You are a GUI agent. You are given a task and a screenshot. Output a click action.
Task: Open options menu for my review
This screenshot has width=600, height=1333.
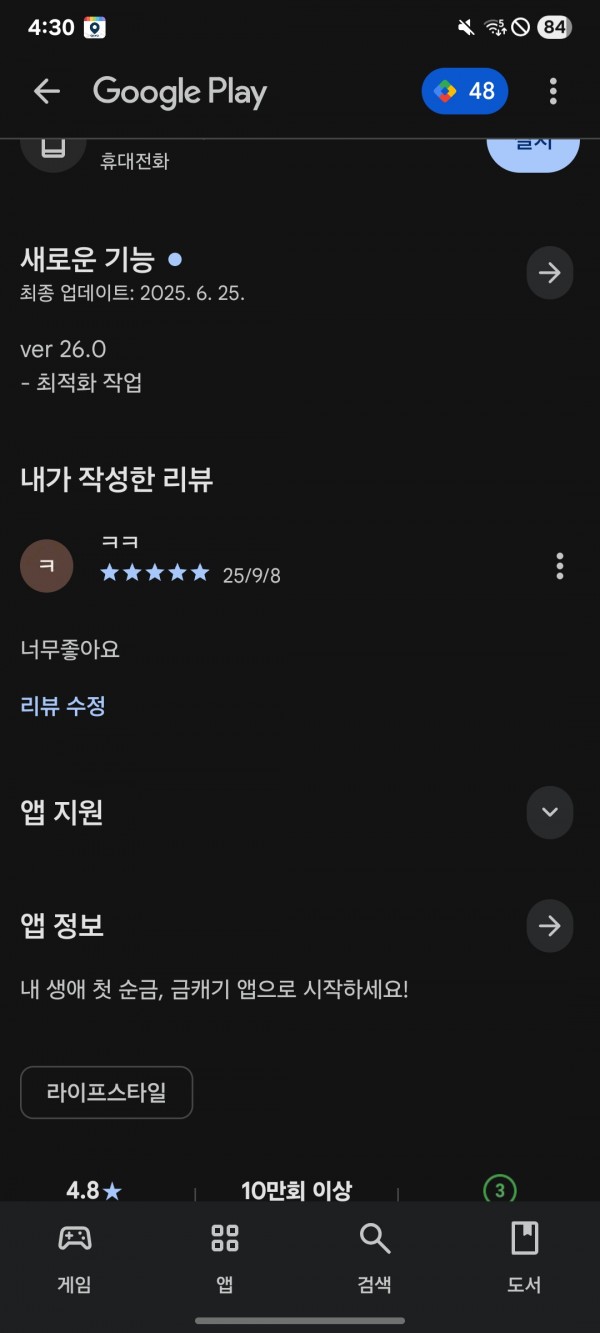(x=559, y=566)
